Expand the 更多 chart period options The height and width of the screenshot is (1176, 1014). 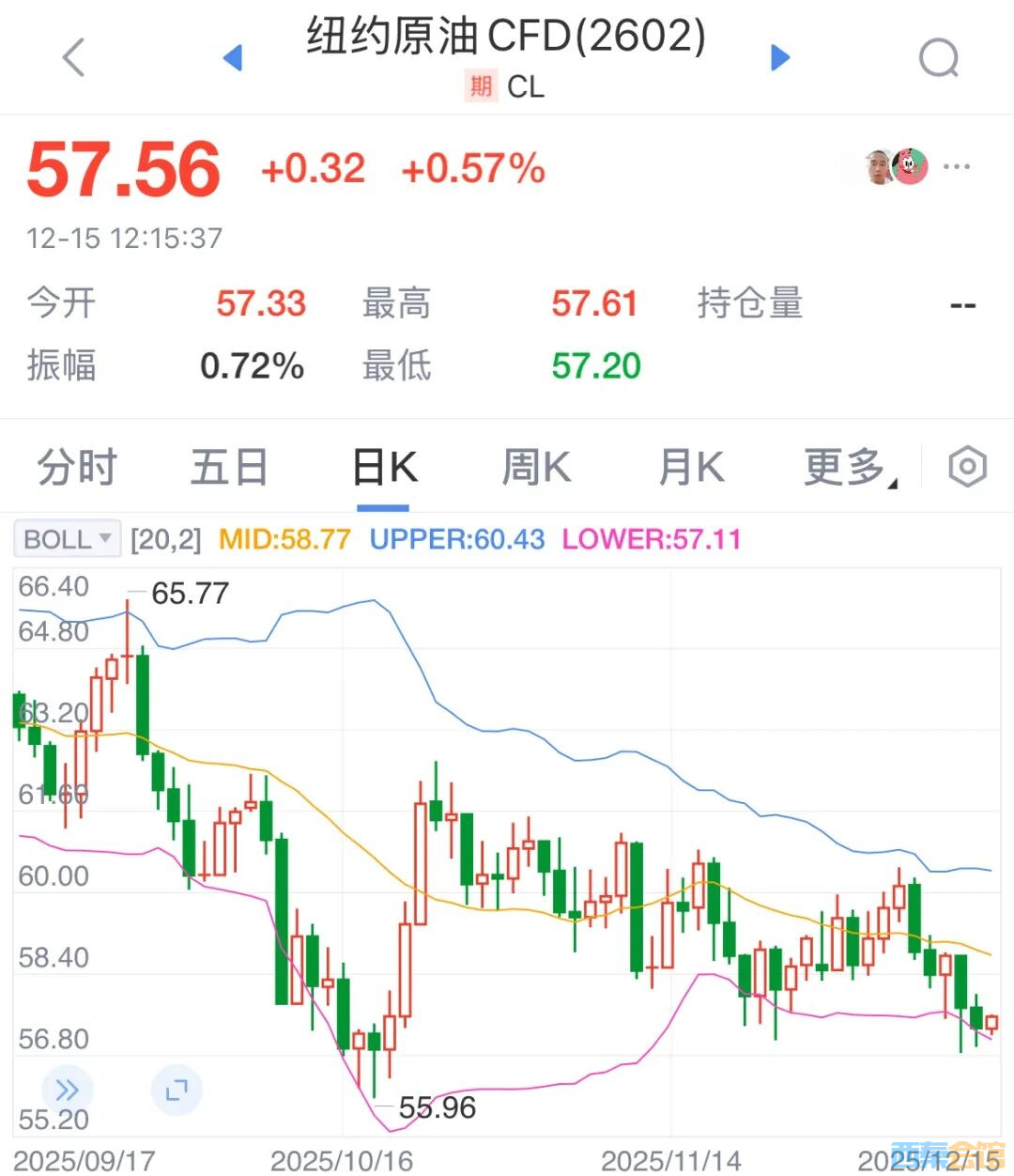click(848, 467)
